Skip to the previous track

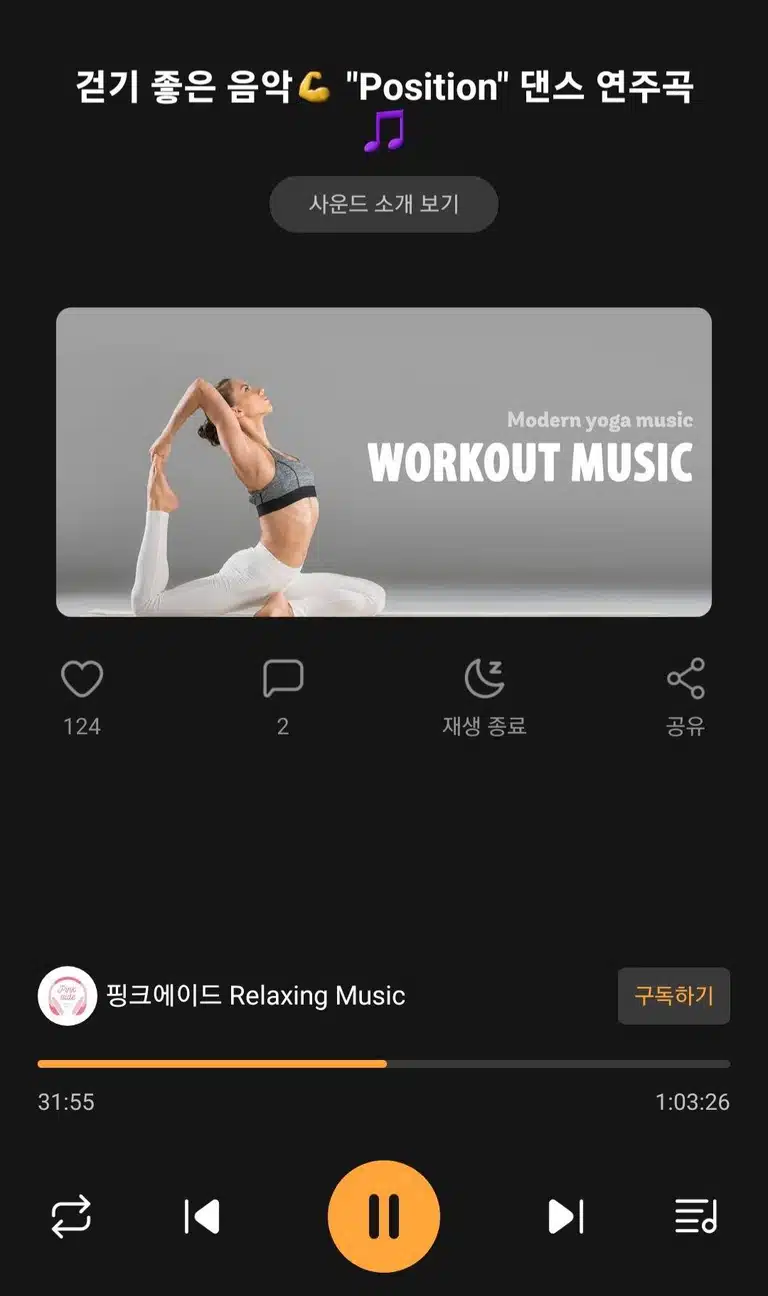pyautogui.click(x=202, y=1217)
